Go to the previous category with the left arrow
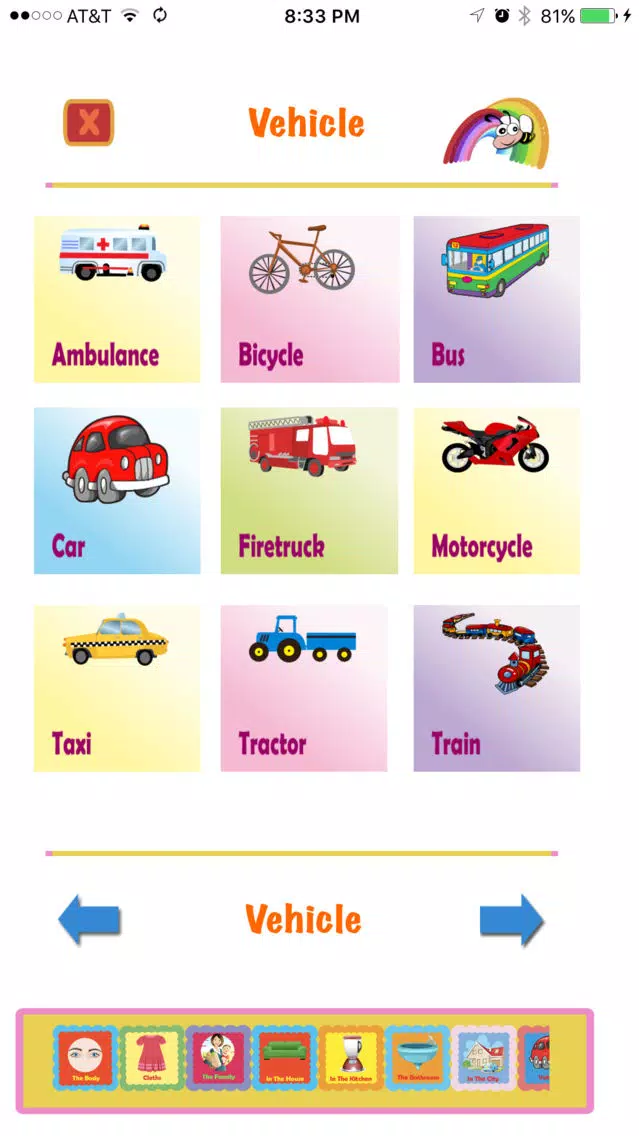This screenshot has height=1136, width=639. pos(89,919)
